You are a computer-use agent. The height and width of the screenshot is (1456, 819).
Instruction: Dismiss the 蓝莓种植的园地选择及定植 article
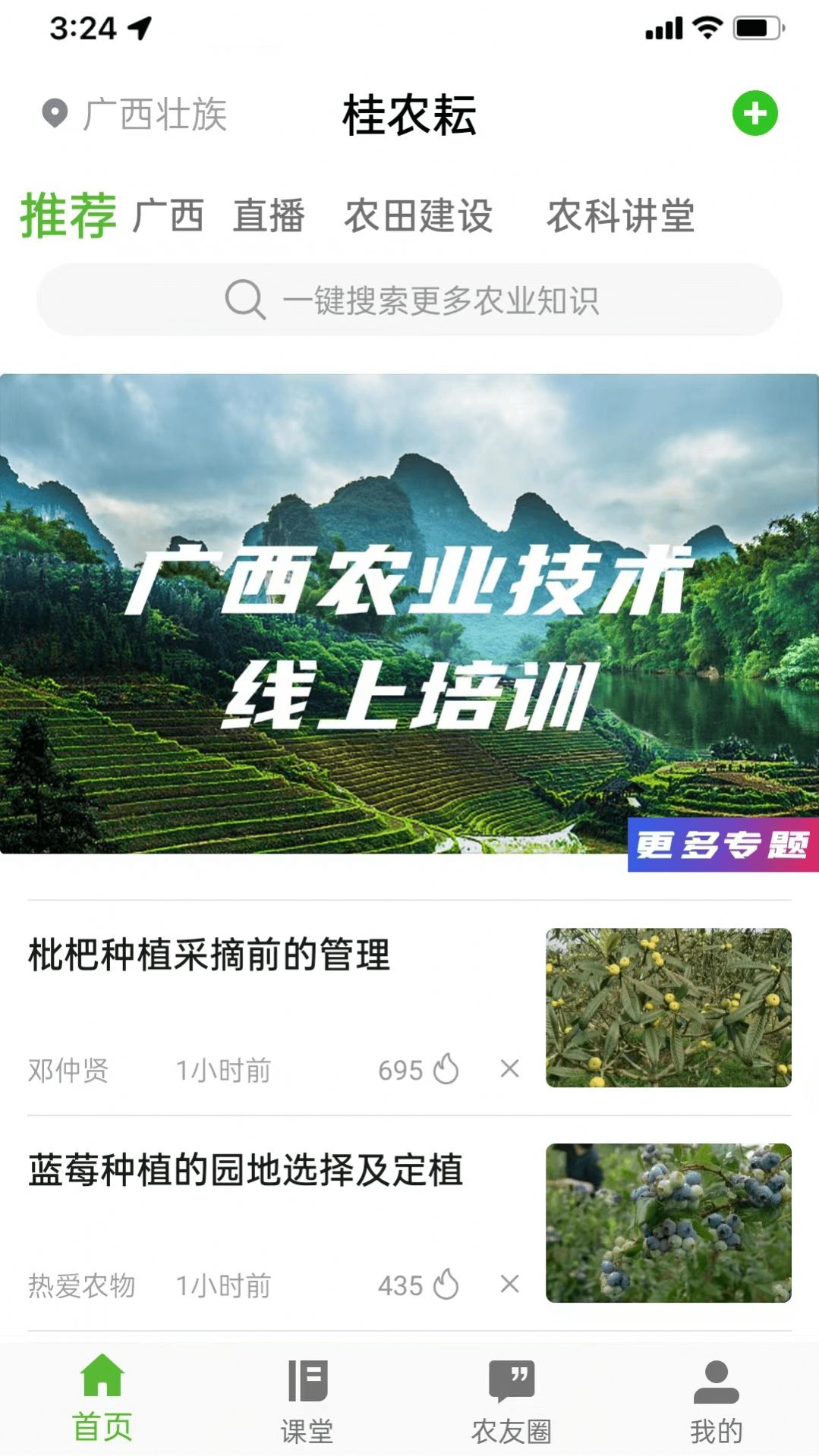tap(510, 1285)
